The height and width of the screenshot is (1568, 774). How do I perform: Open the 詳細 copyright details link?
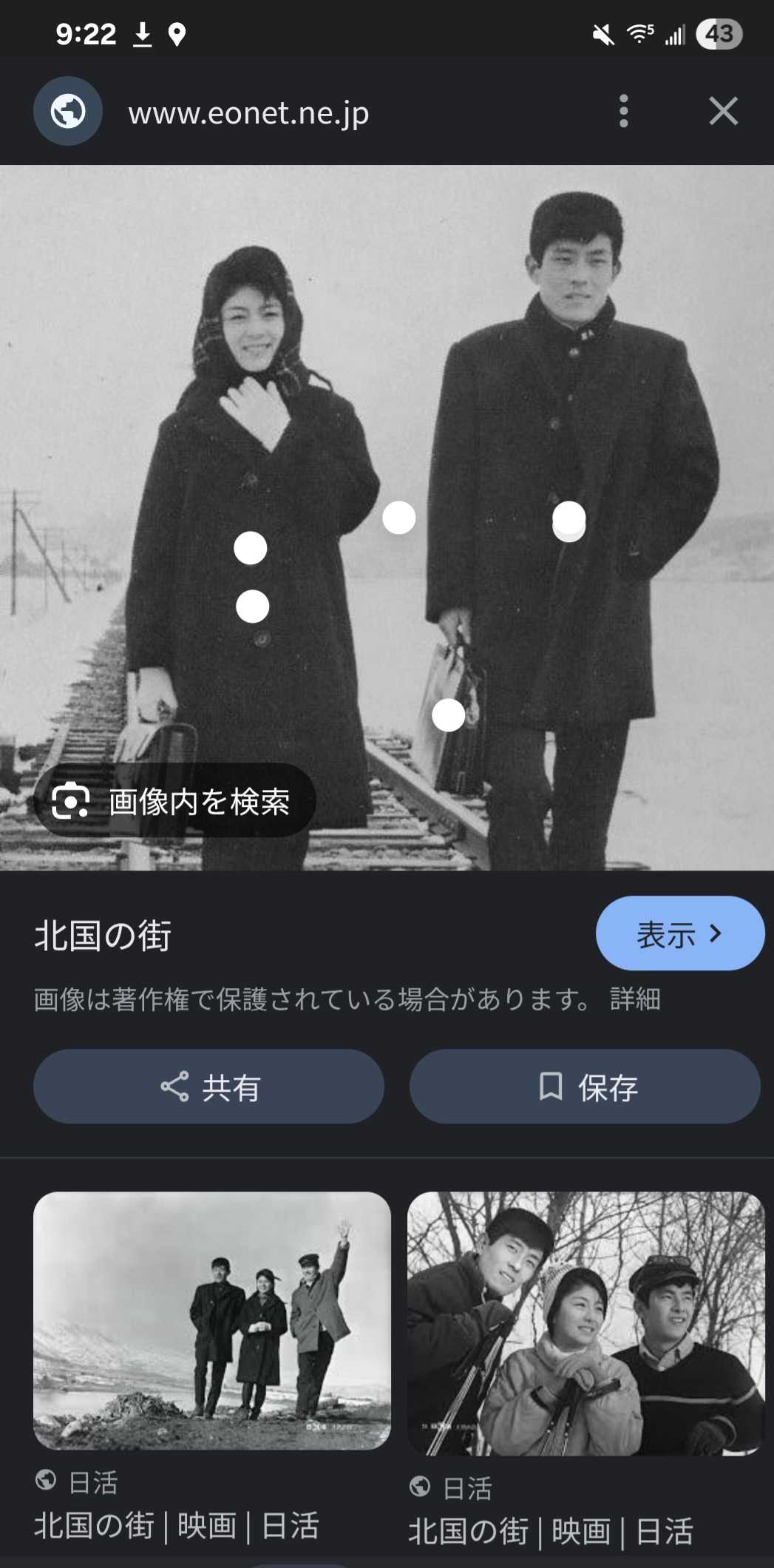click(634, 999)
